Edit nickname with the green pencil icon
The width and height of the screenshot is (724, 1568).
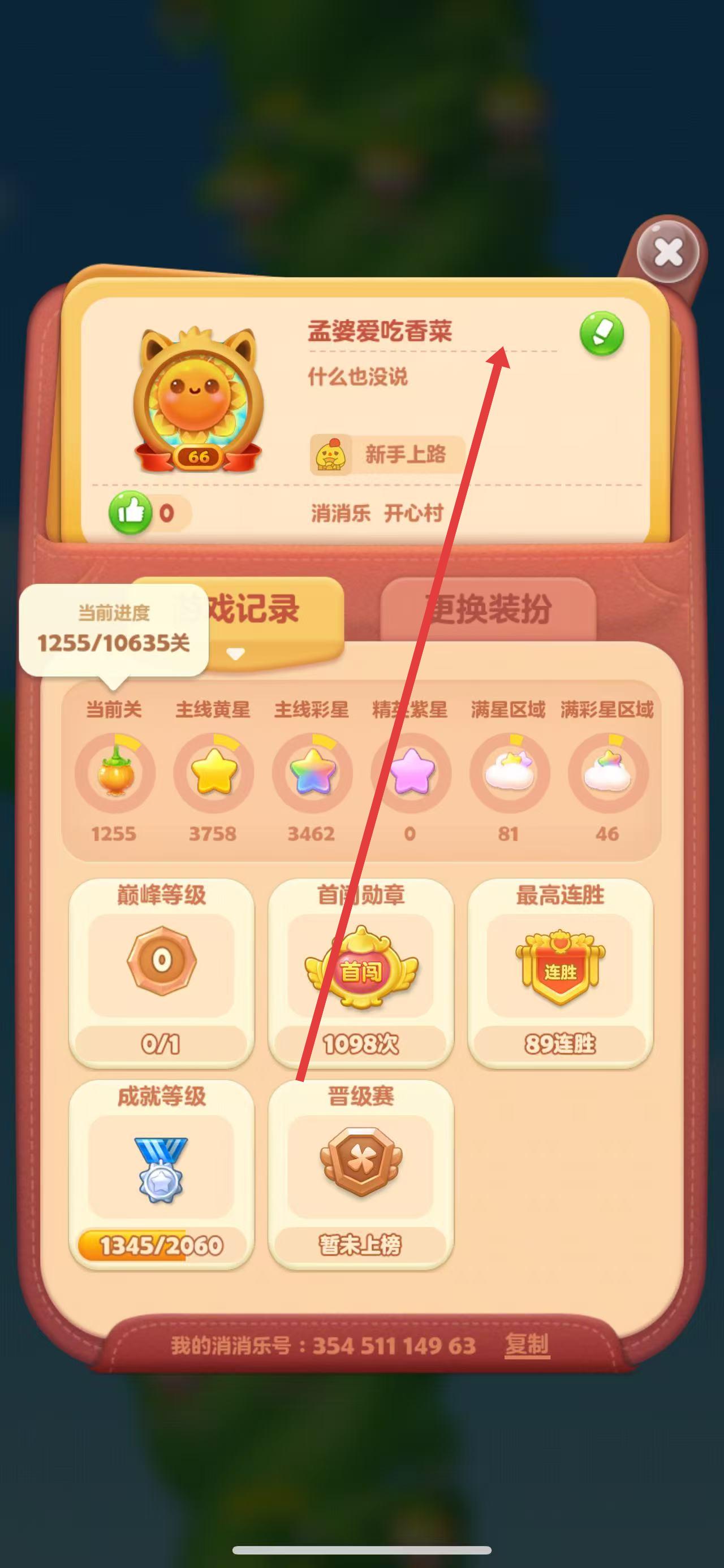602,333
